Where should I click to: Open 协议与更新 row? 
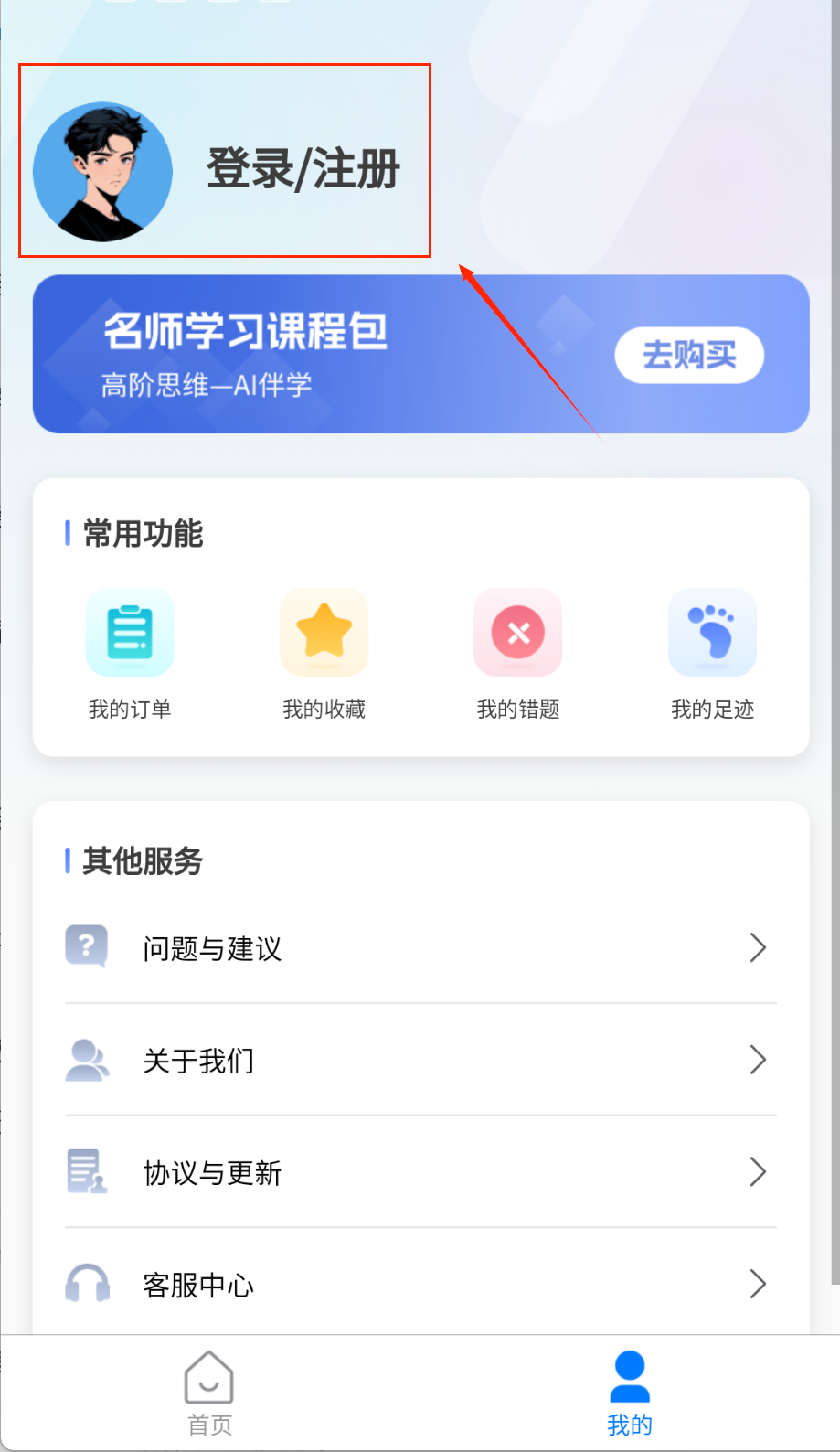pyautogui.click(x=420, y=1172)
